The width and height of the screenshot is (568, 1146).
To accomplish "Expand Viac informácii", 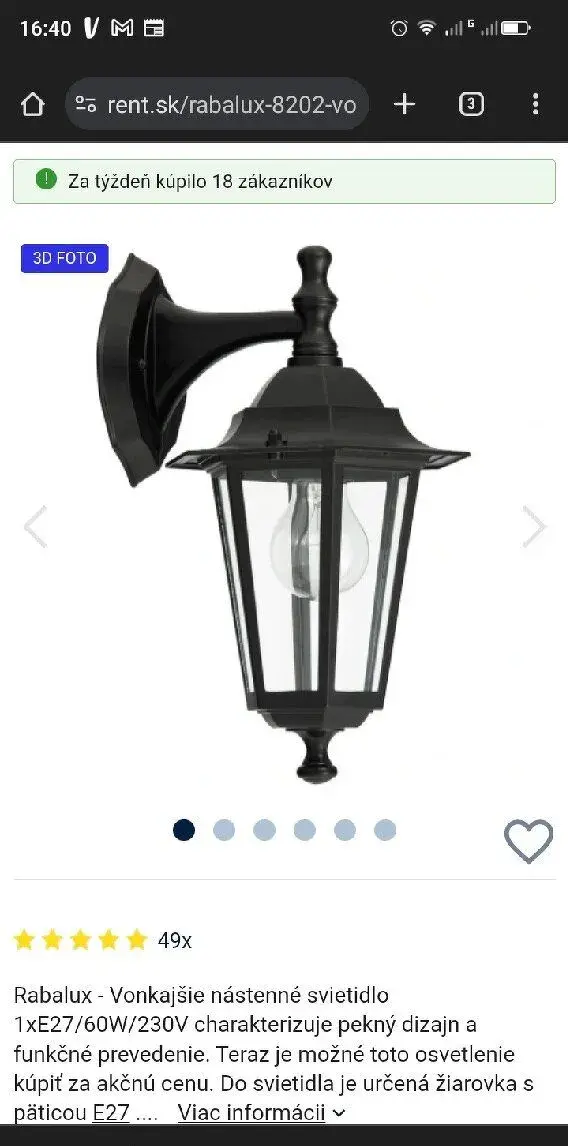I will [x=261, y=1113].
